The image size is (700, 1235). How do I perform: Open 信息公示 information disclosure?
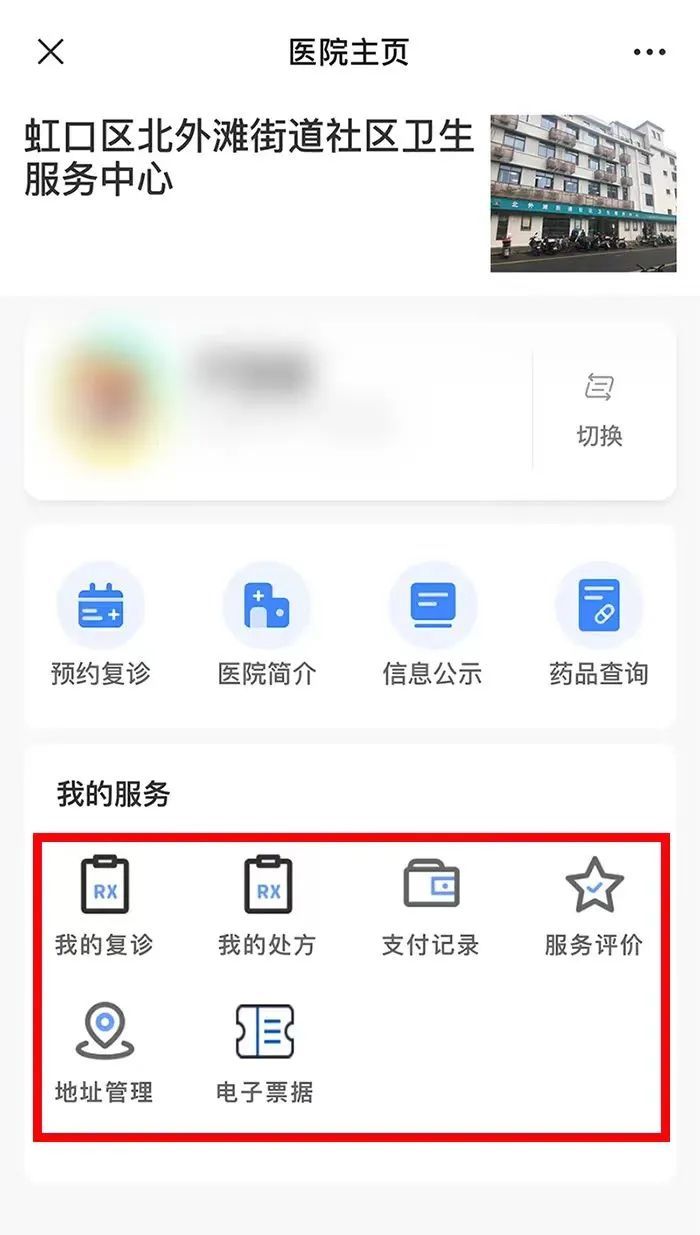pyautogui.click(x=432, y=625)
